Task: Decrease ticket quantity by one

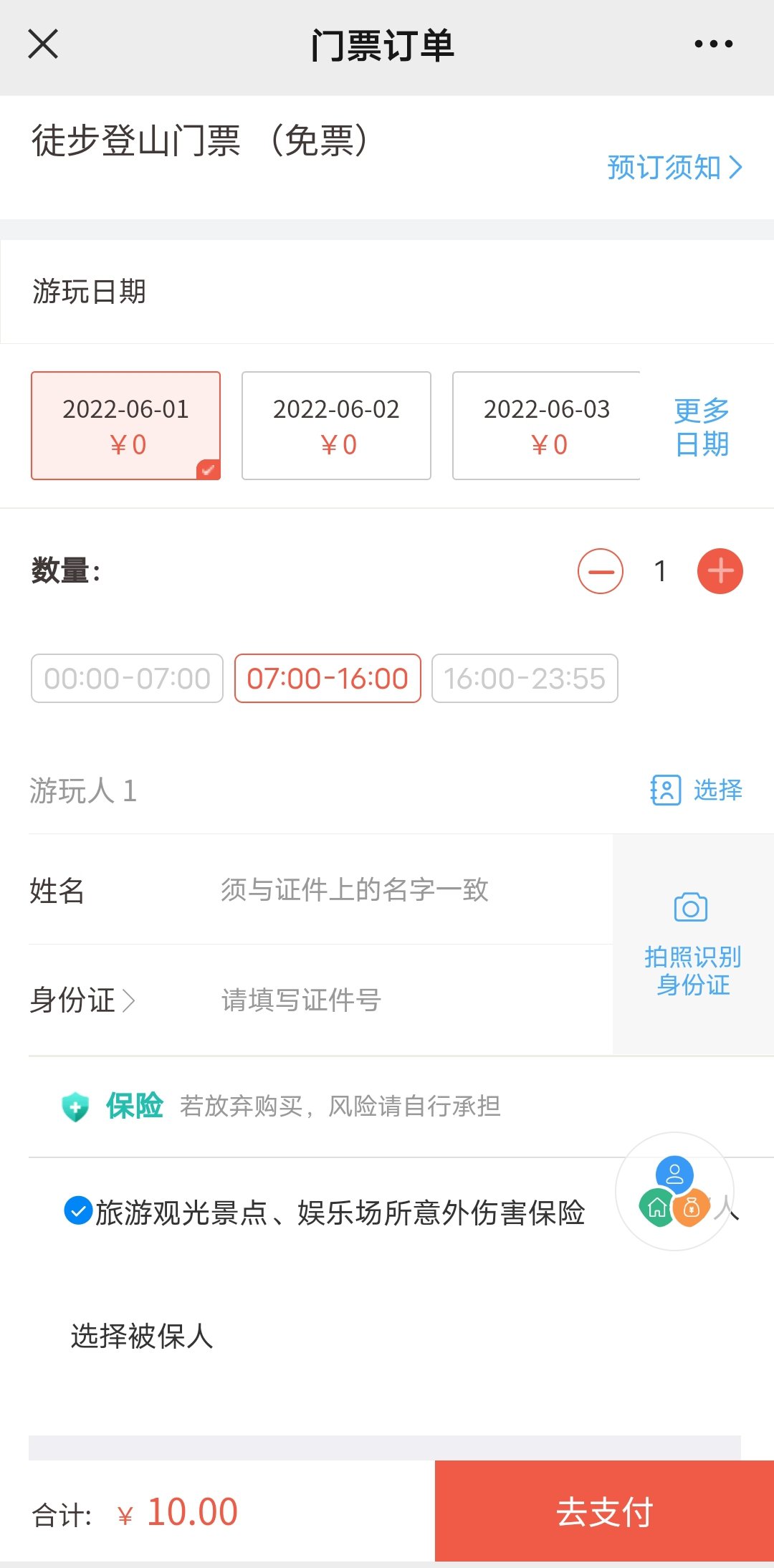Action: [601, 571]
